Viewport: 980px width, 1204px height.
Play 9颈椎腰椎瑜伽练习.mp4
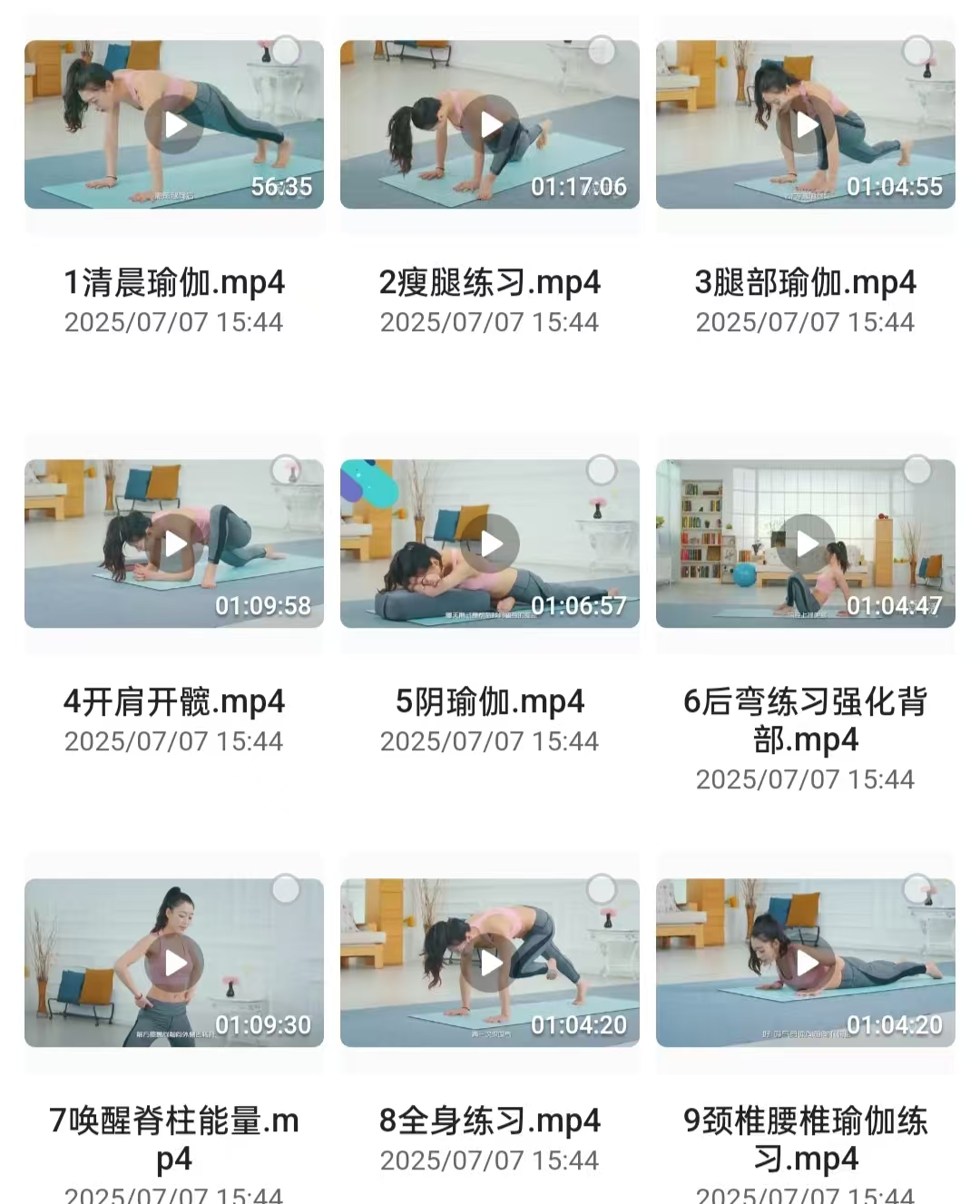806,964
